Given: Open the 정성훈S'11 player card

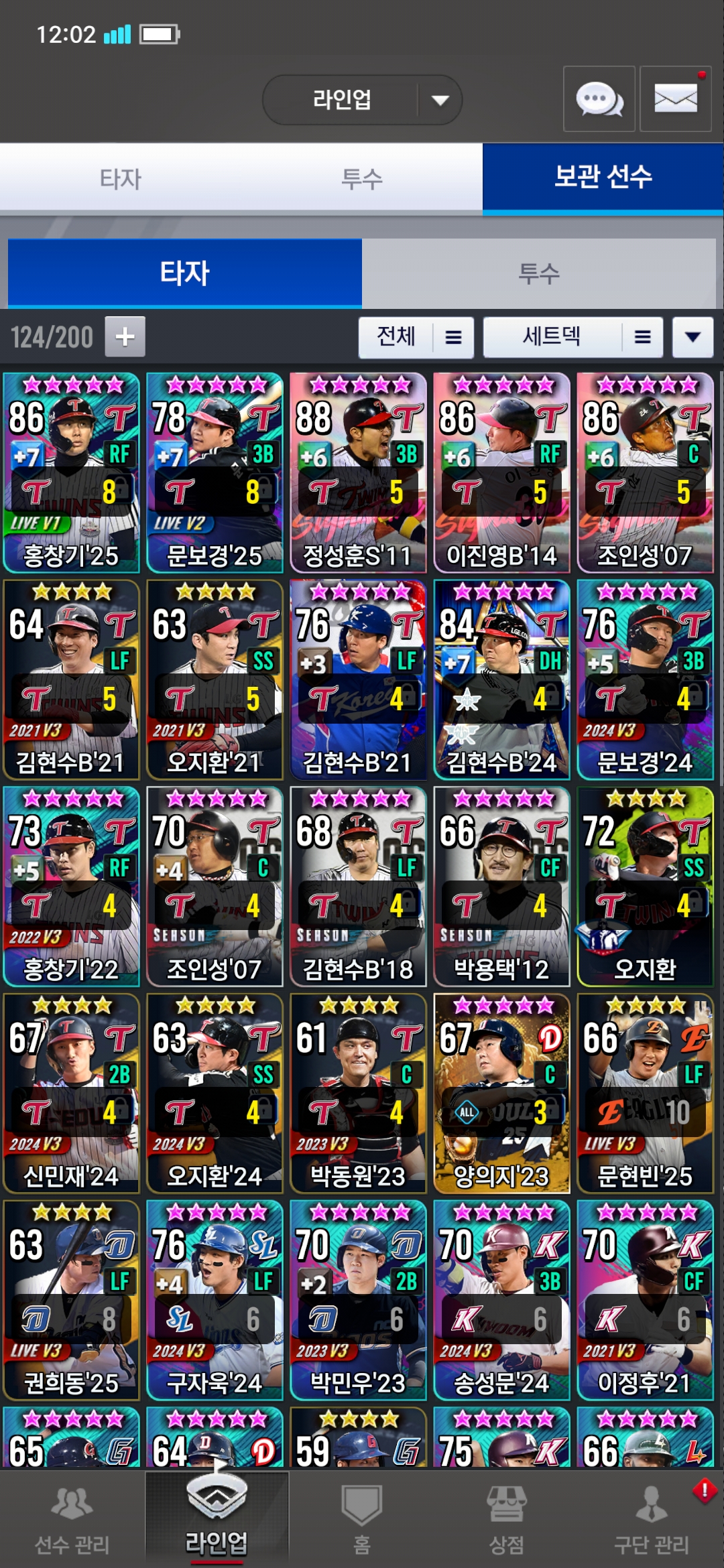Looking at the screenshot, I should pos(358,472).
